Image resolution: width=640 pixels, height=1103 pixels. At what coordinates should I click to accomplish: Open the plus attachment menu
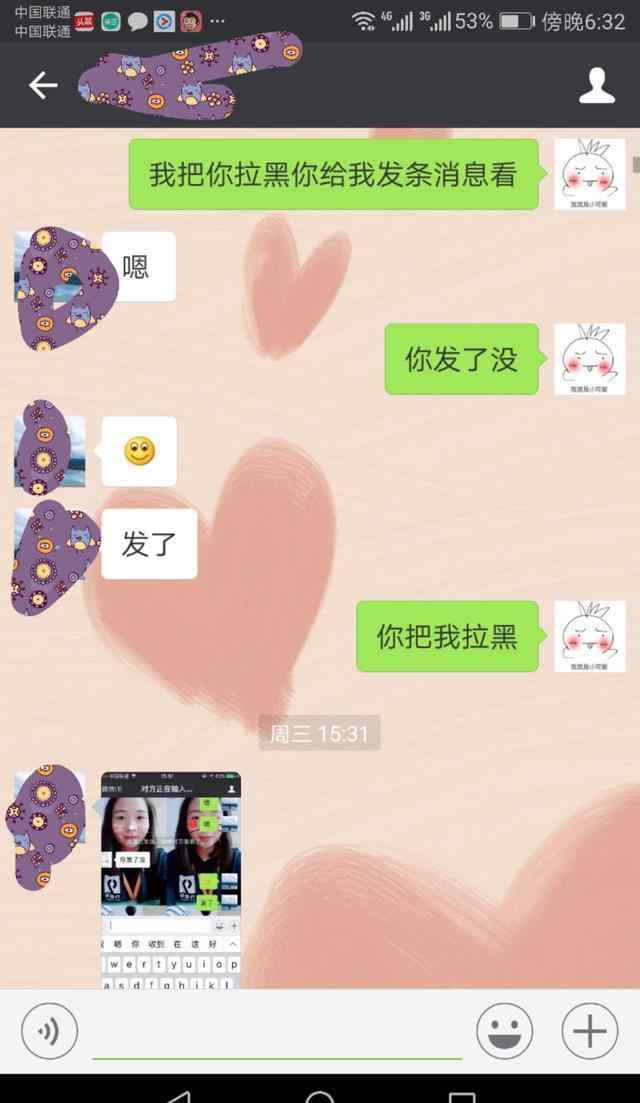pos(590,1030)
